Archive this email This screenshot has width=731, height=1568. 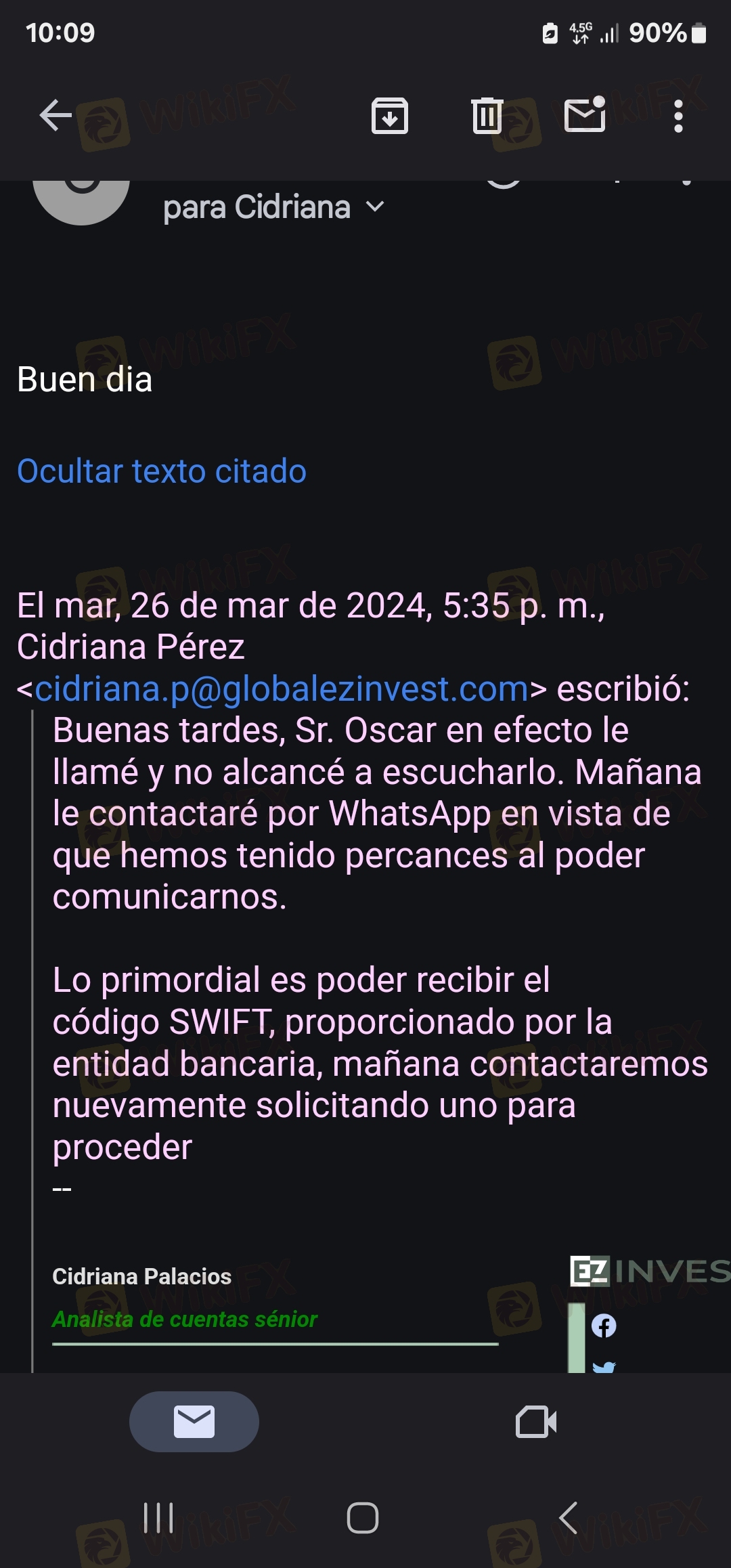390,116
